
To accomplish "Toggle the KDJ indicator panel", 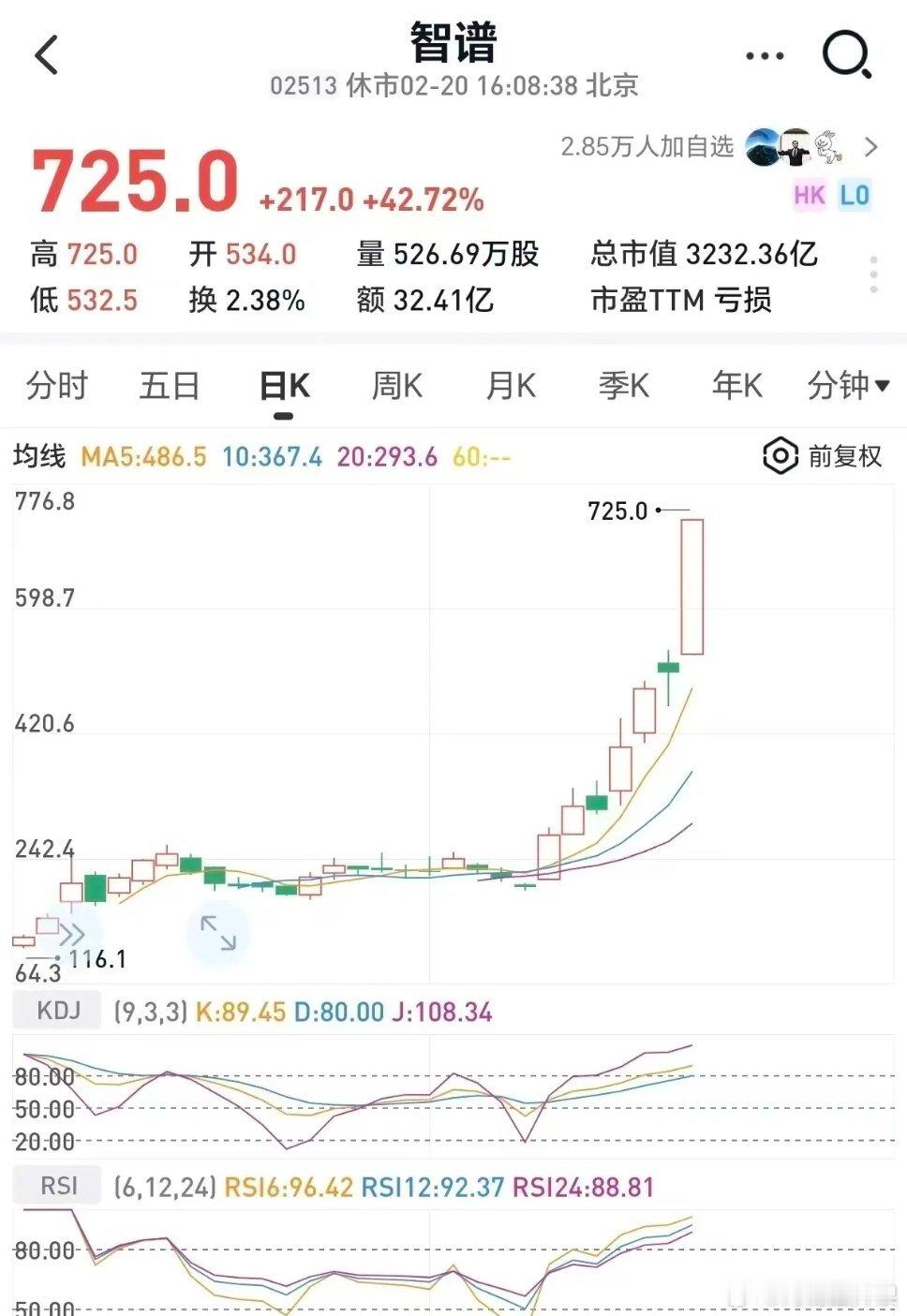I will point(56,1010).
